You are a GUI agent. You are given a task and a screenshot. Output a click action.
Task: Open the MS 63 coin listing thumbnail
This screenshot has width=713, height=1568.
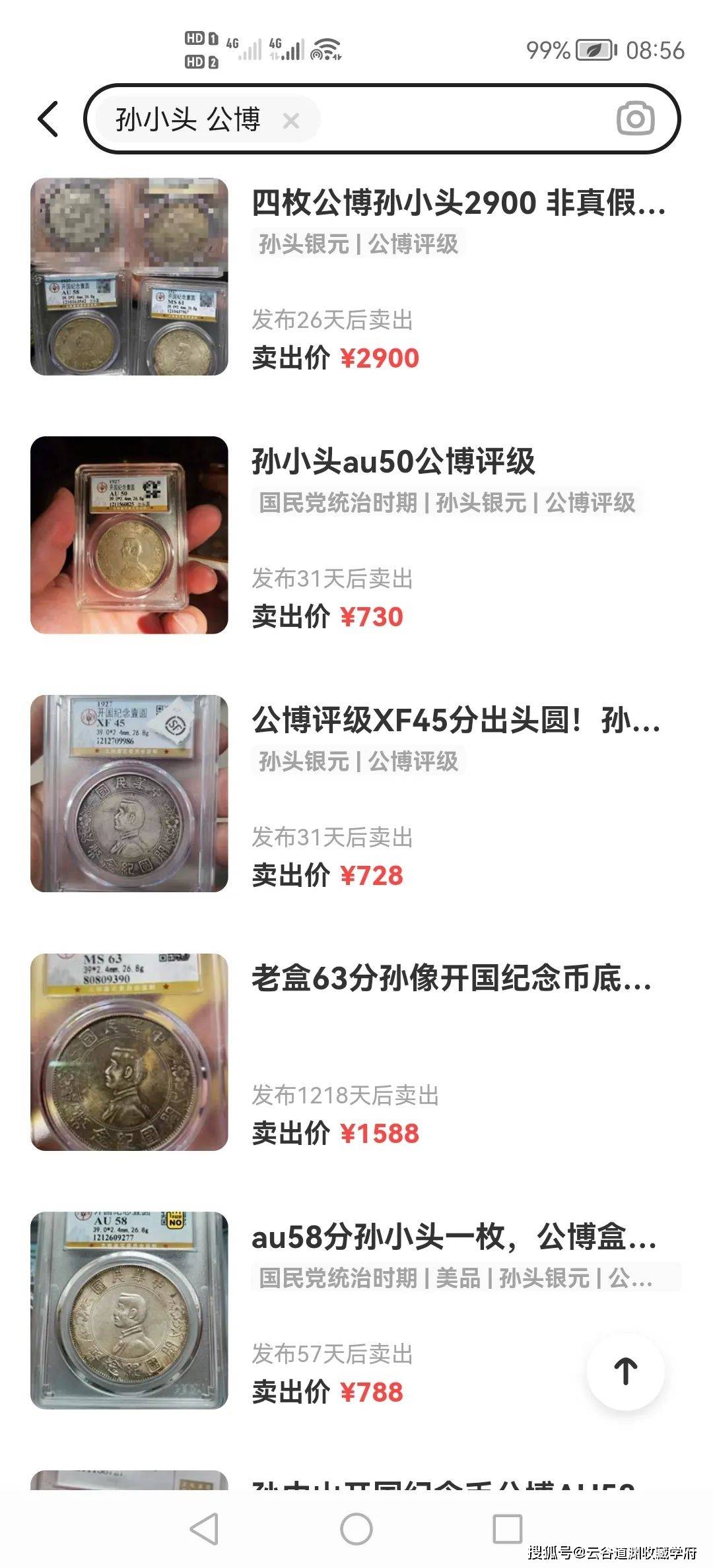pyautogui.click(x=129, y=1051)
